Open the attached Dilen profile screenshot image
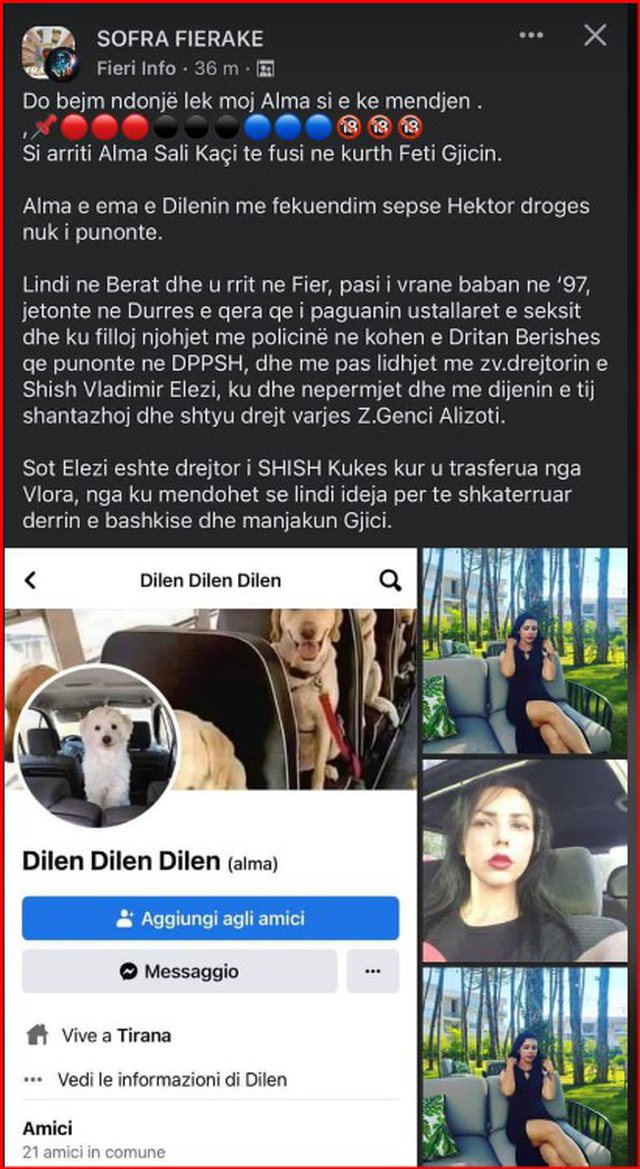640x1169 pixels. click(210, 855)
